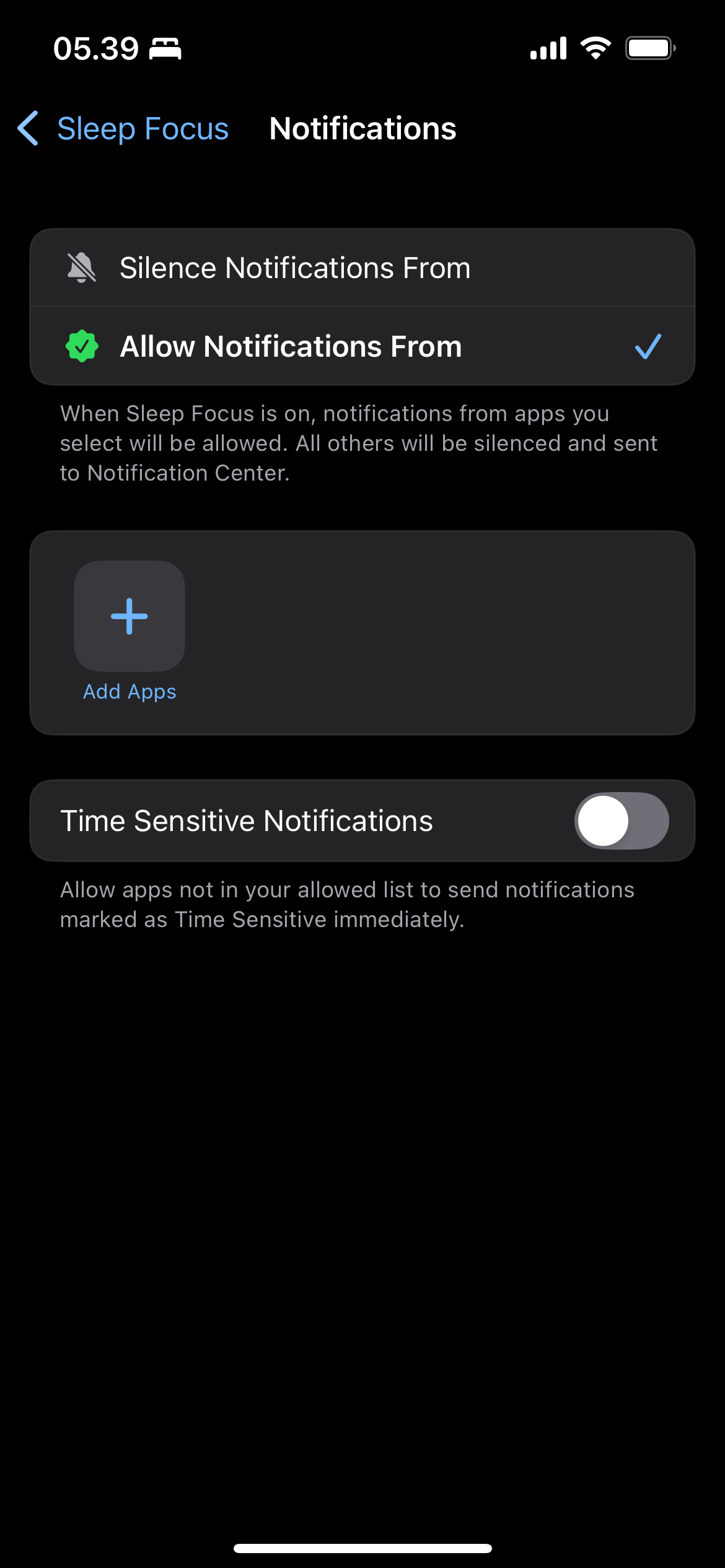Tap the back chevron to Sleep Focus
This screenshot has height=1568, width=725.
pyautogui.click(x=28, y=128)
